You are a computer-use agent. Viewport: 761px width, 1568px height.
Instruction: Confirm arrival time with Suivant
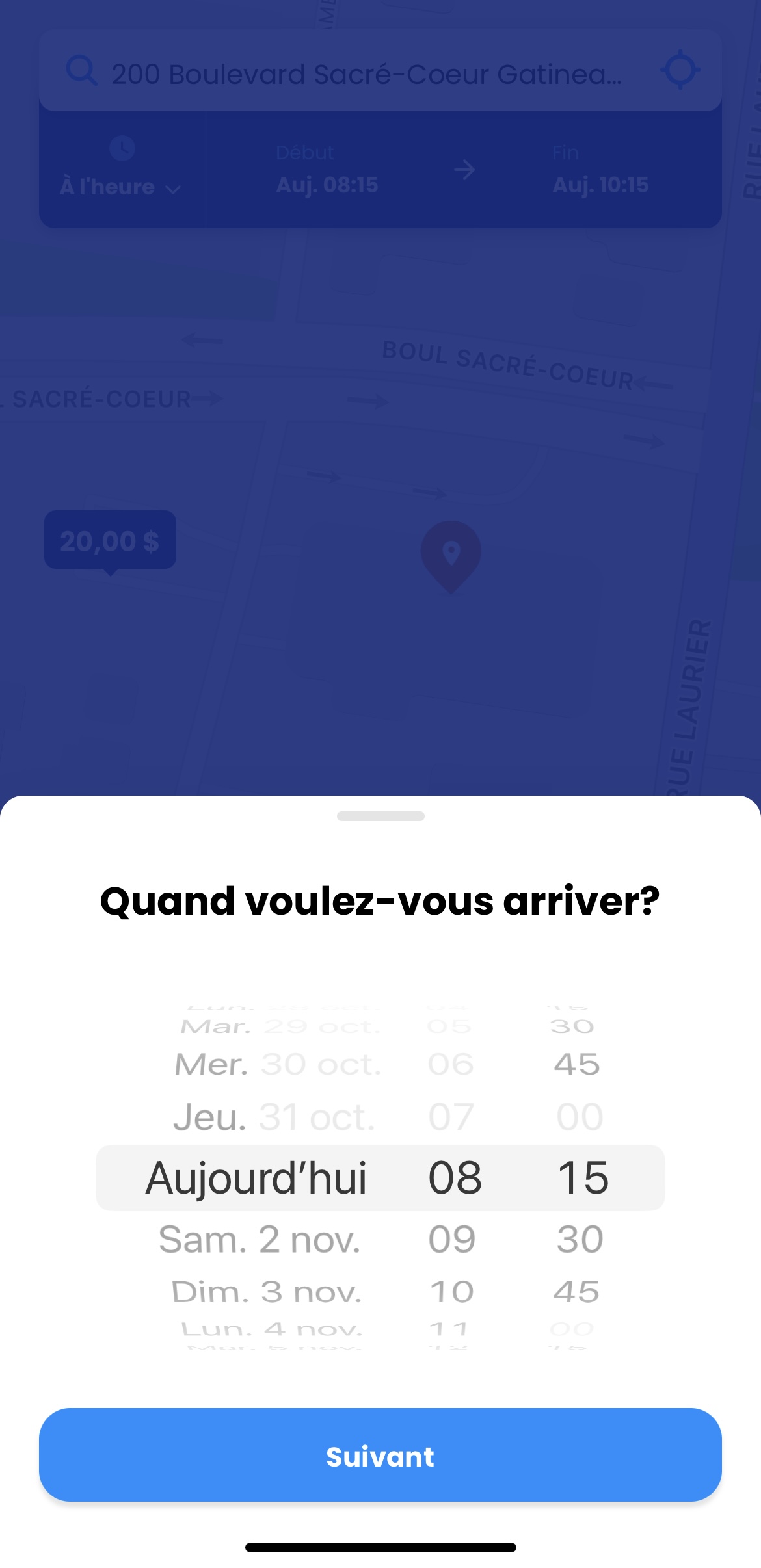(x=380, y=1456)
